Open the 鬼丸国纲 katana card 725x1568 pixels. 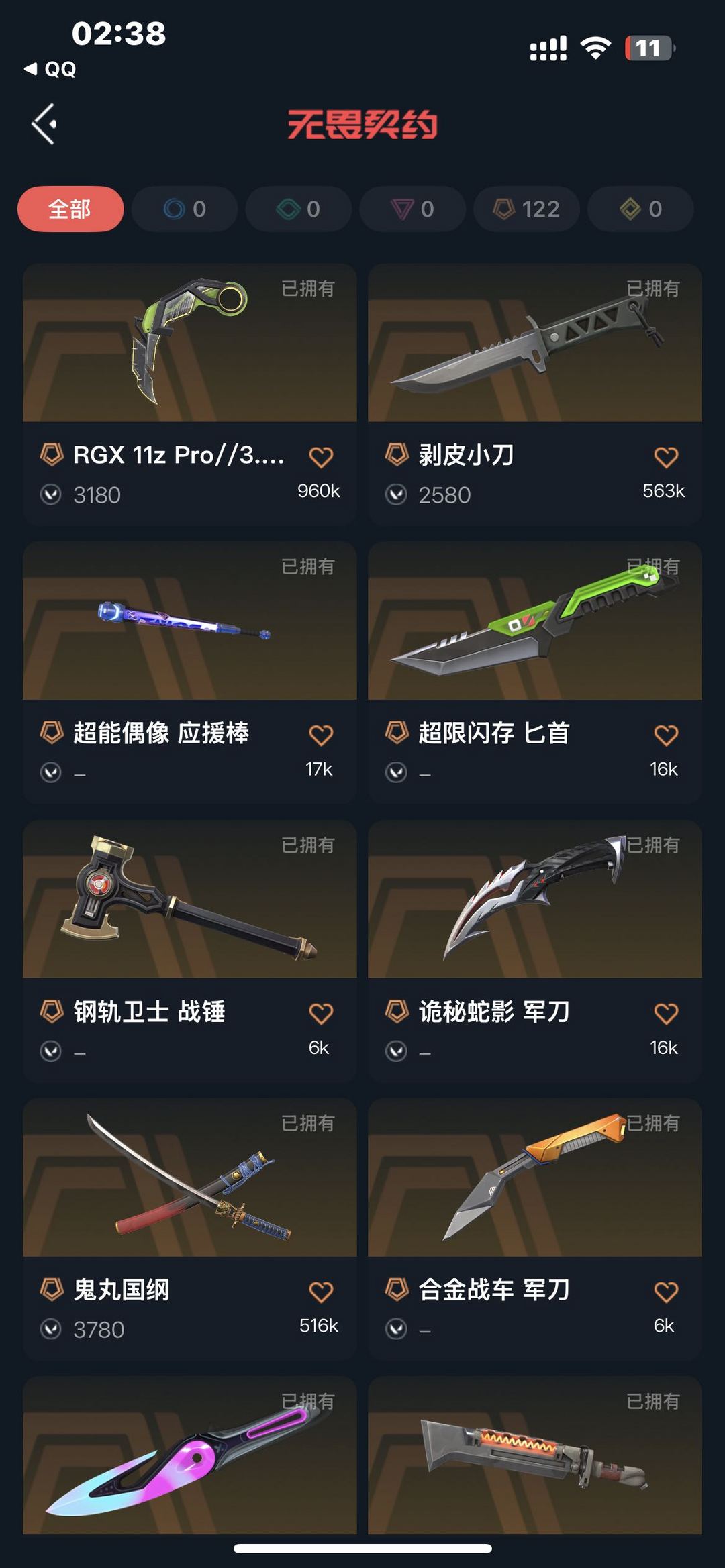[190, 1229]
